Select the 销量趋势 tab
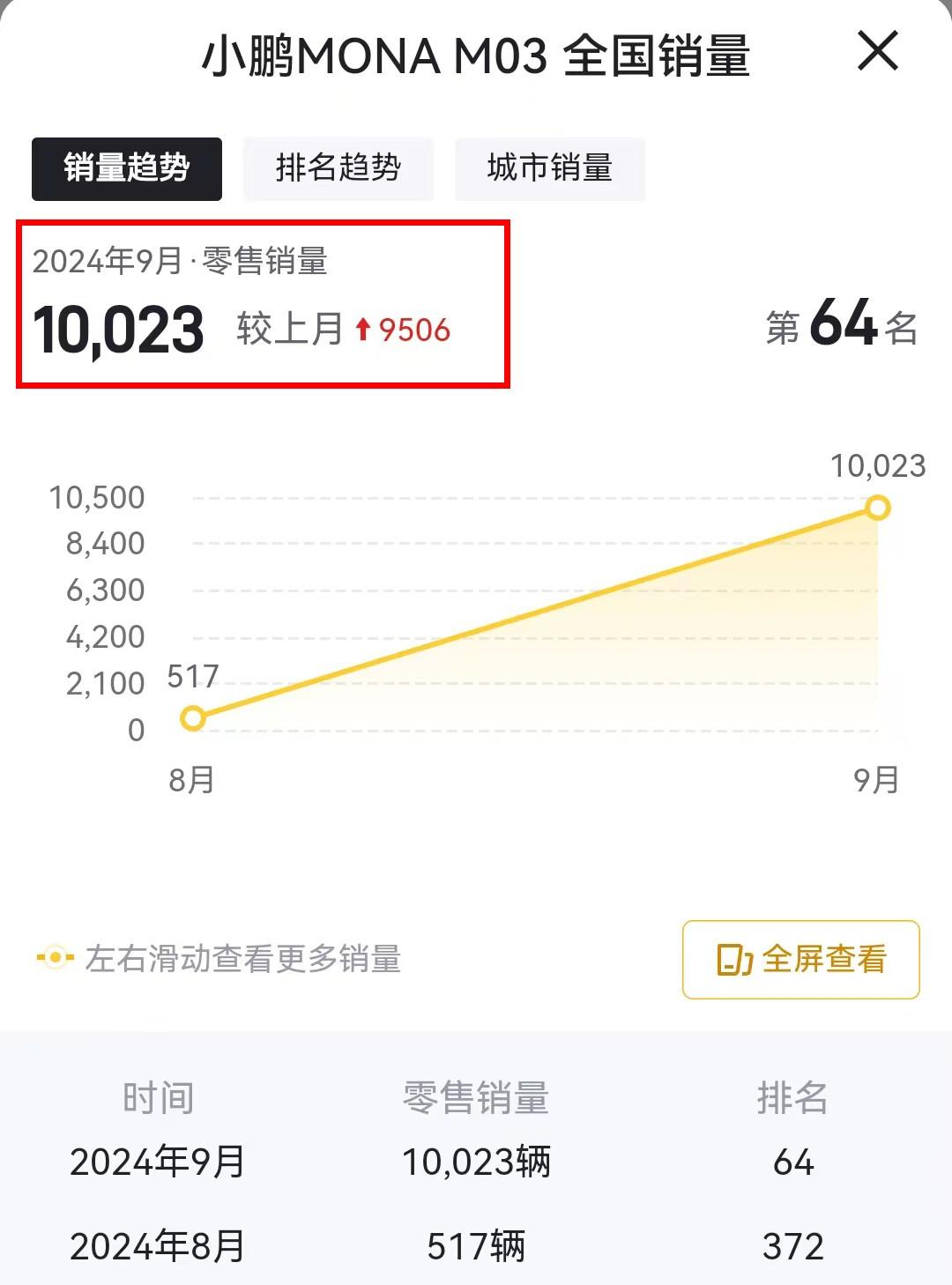The width and height of the screenshot is (952, 1285). (x=127, y=168)
